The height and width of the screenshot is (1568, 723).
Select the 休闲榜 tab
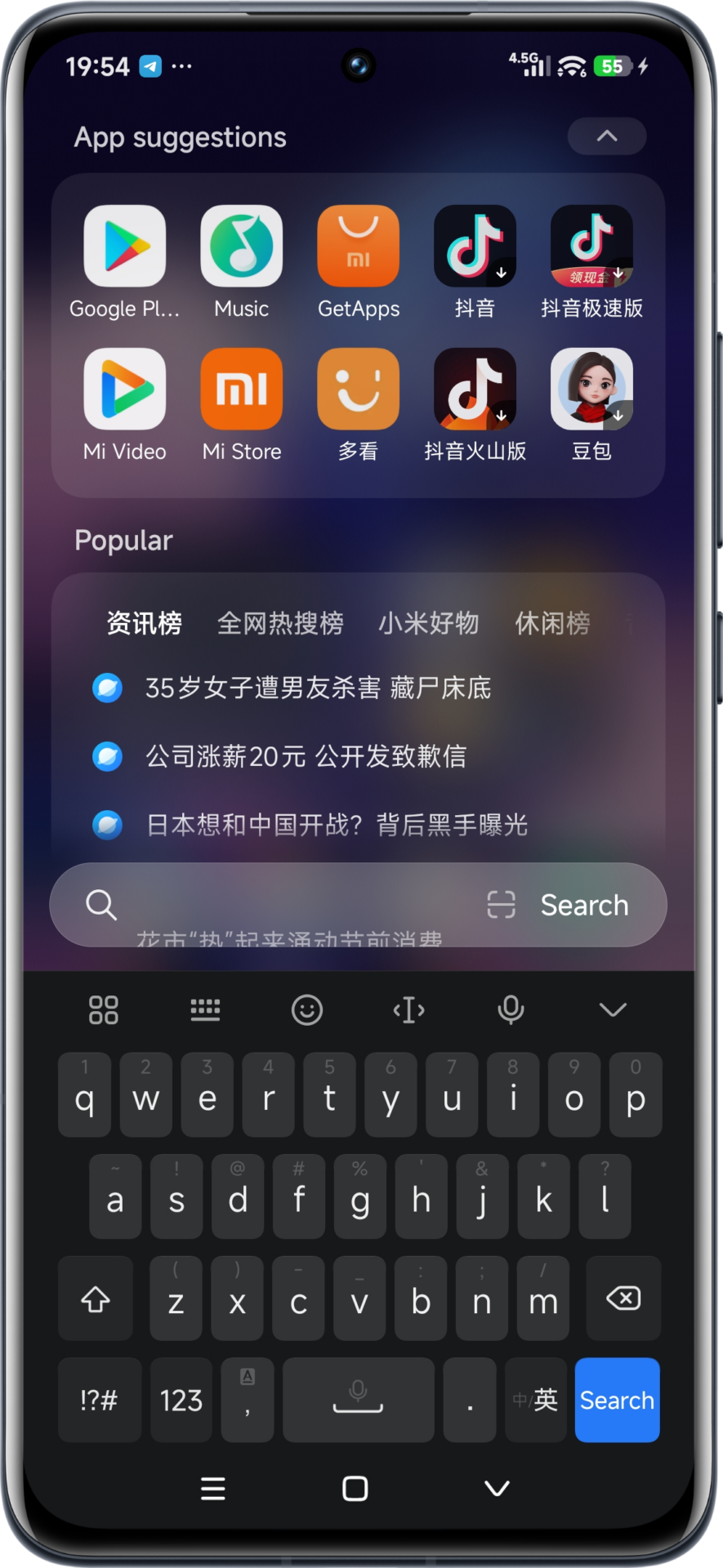(x=552, y=623)
